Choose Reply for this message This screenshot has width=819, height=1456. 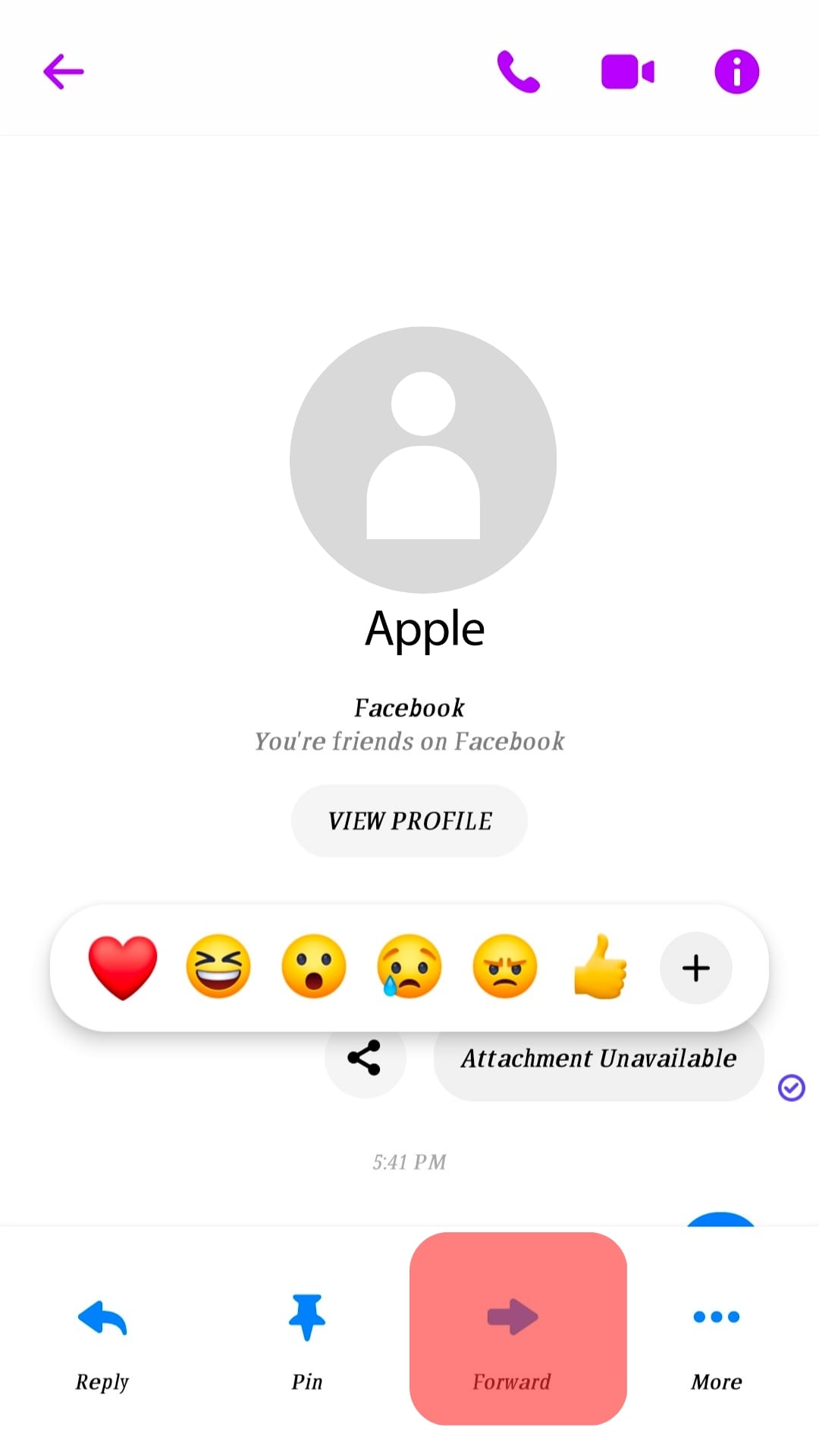(x=102, y=1342)
